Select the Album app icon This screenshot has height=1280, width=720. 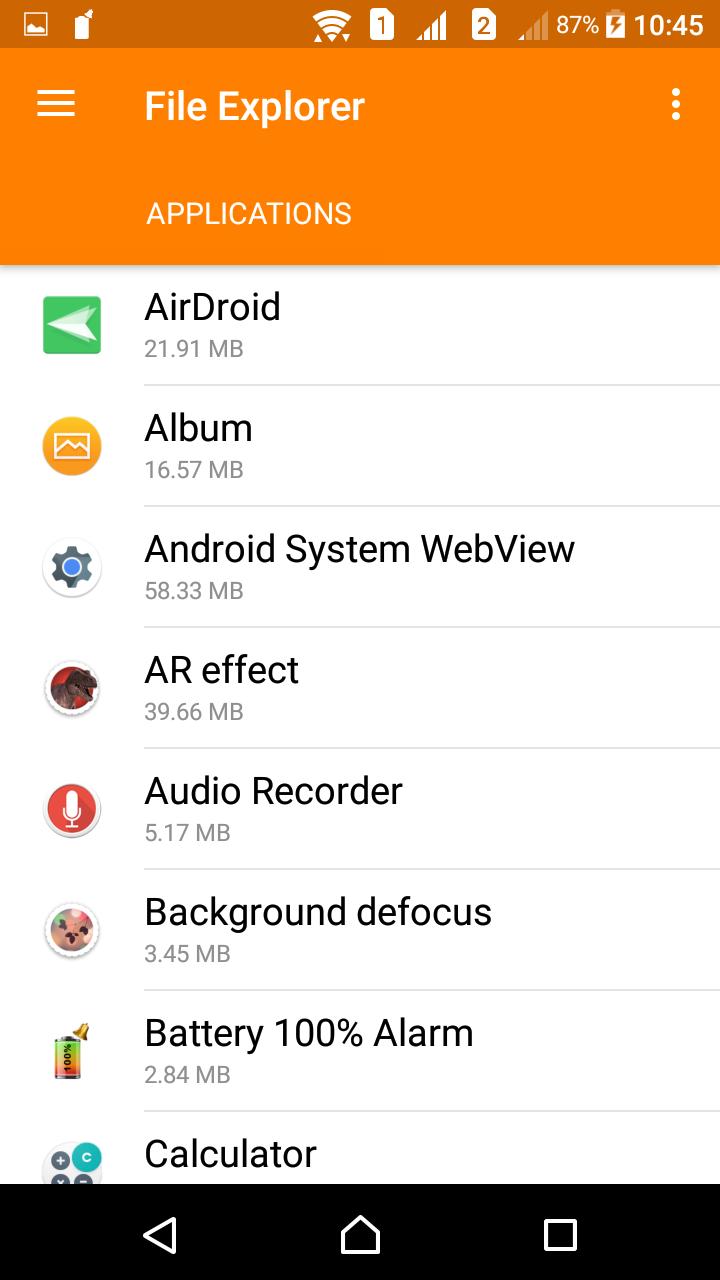71,446
